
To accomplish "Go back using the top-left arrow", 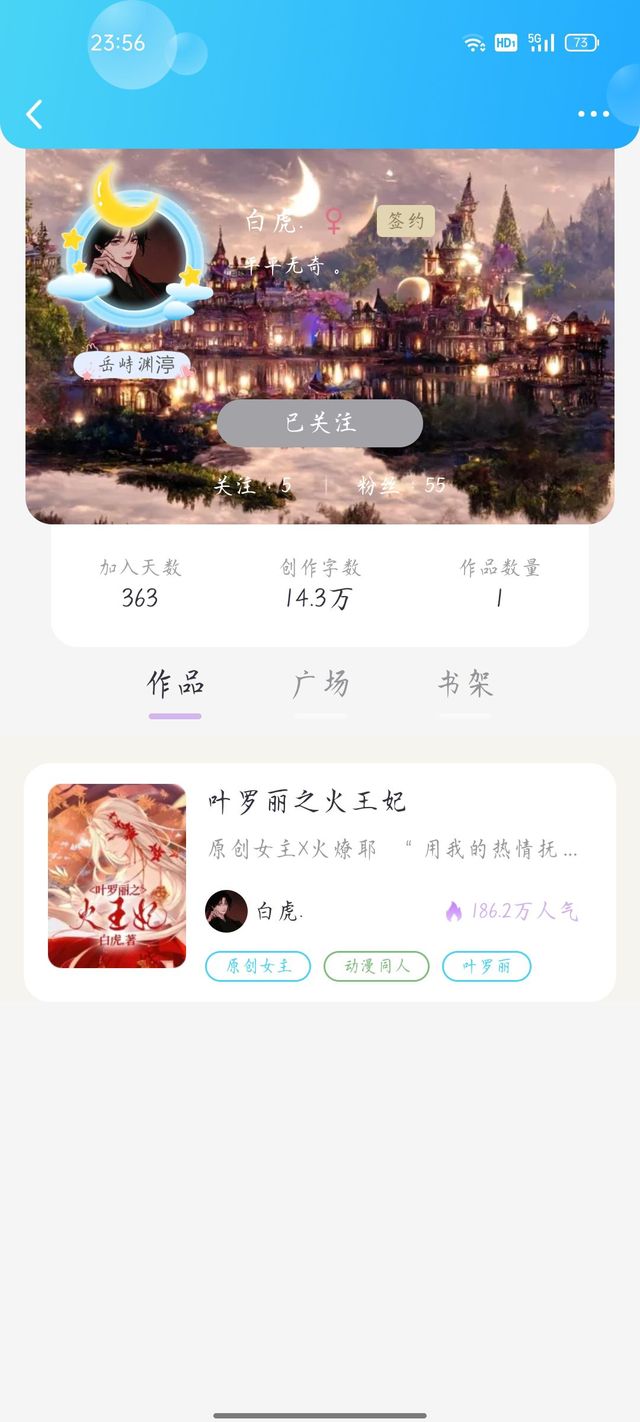I will tap(34, 114).
